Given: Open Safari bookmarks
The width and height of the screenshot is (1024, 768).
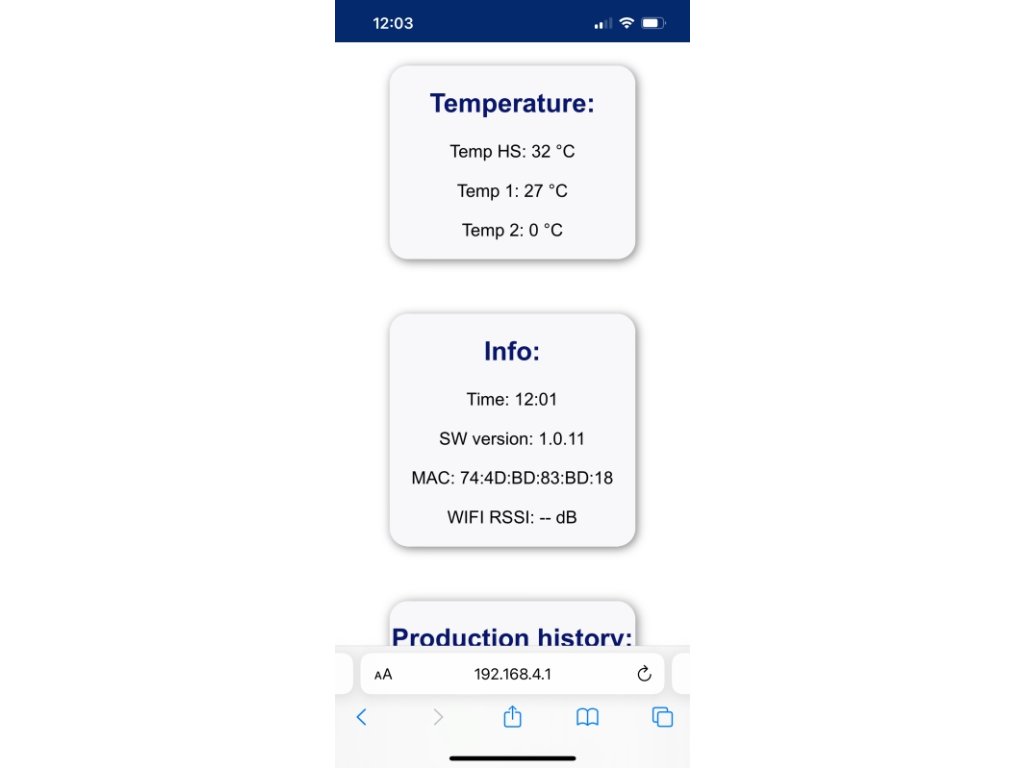Looking at the screenshot, I should [587, 717].
